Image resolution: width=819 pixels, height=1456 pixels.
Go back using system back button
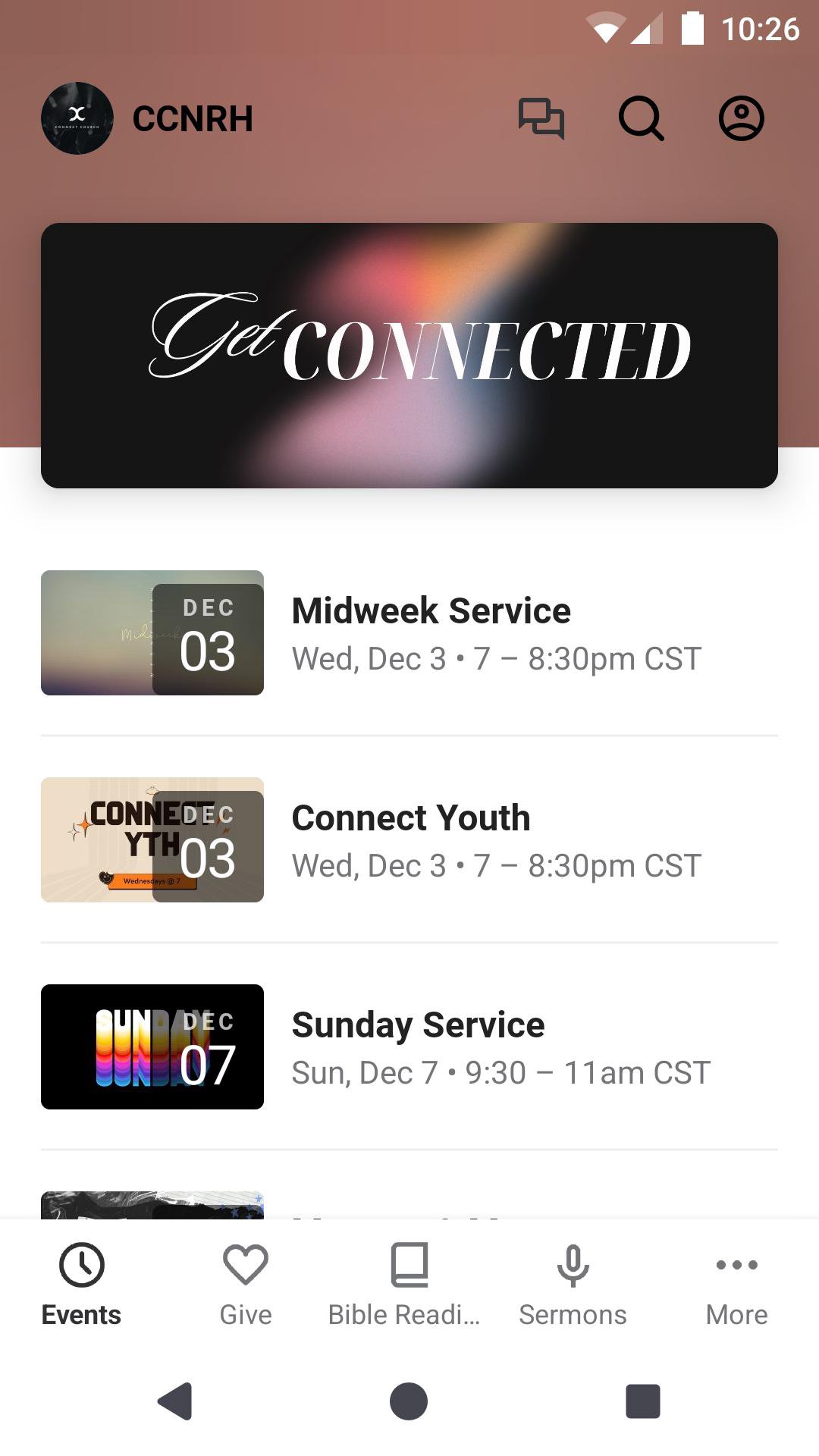pos(175,1401)
